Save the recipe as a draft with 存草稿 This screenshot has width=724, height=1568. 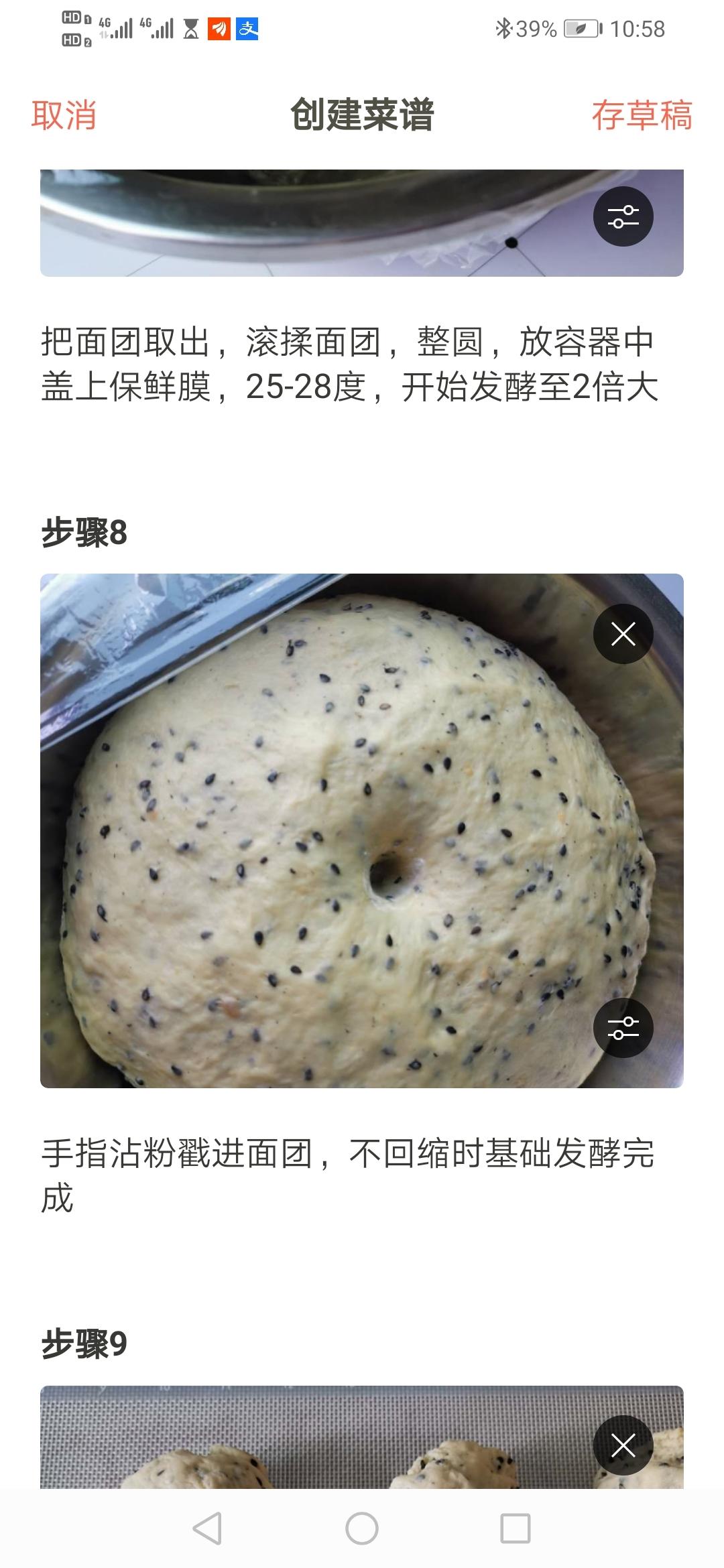click(x=641, y=115)
